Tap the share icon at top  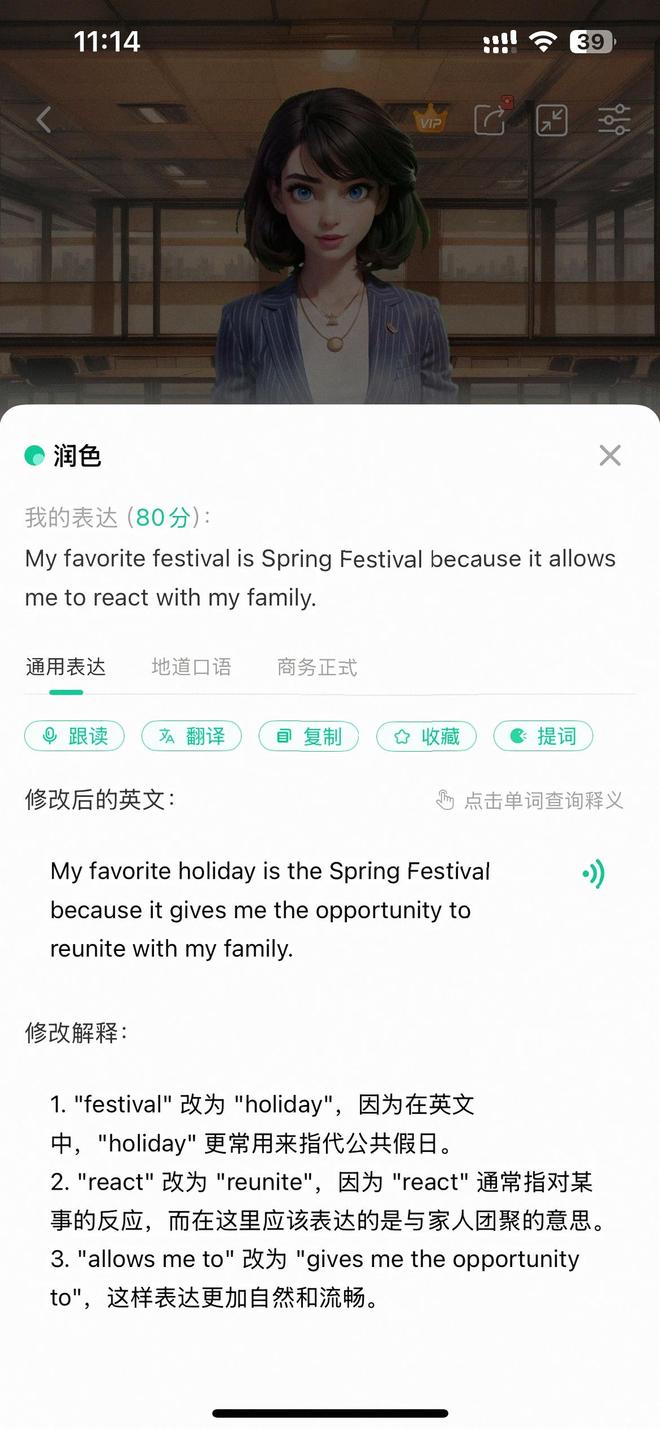tap(491, 119)
